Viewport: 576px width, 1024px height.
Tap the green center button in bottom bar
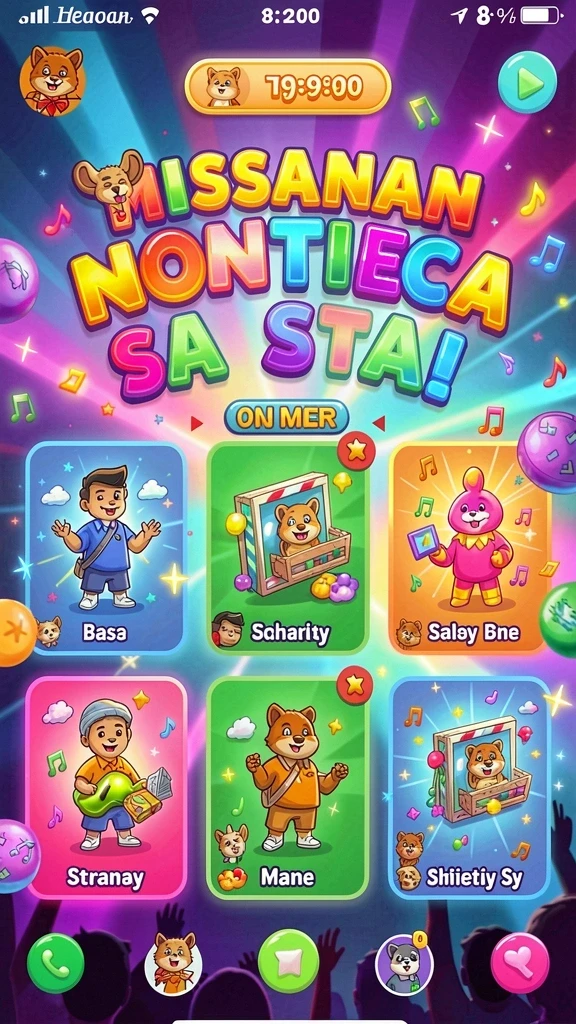pos(288,962)
